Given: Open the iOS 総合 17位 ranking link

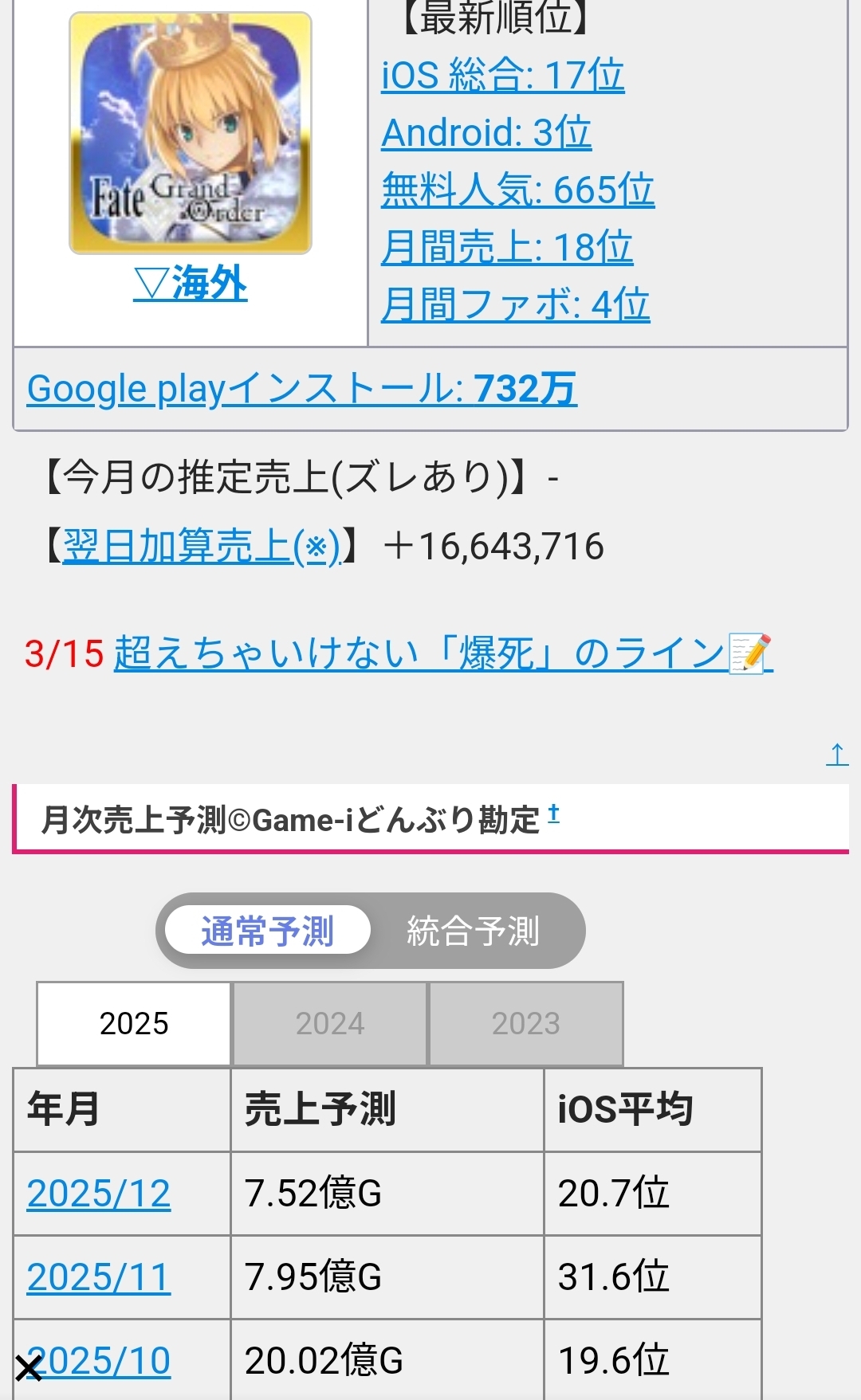Looking at the screenshot, I should (x=502, y=76).
